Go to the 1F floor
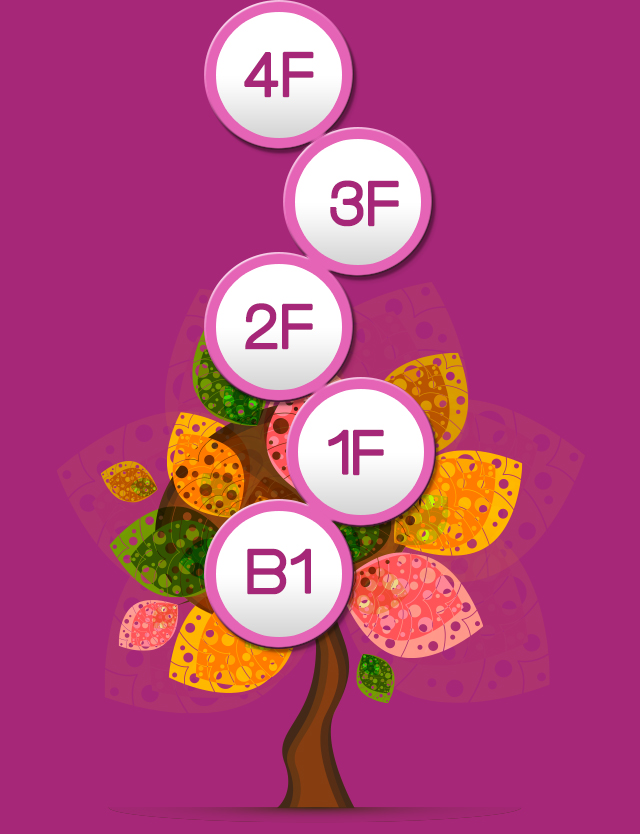 (x=359, y=450)
